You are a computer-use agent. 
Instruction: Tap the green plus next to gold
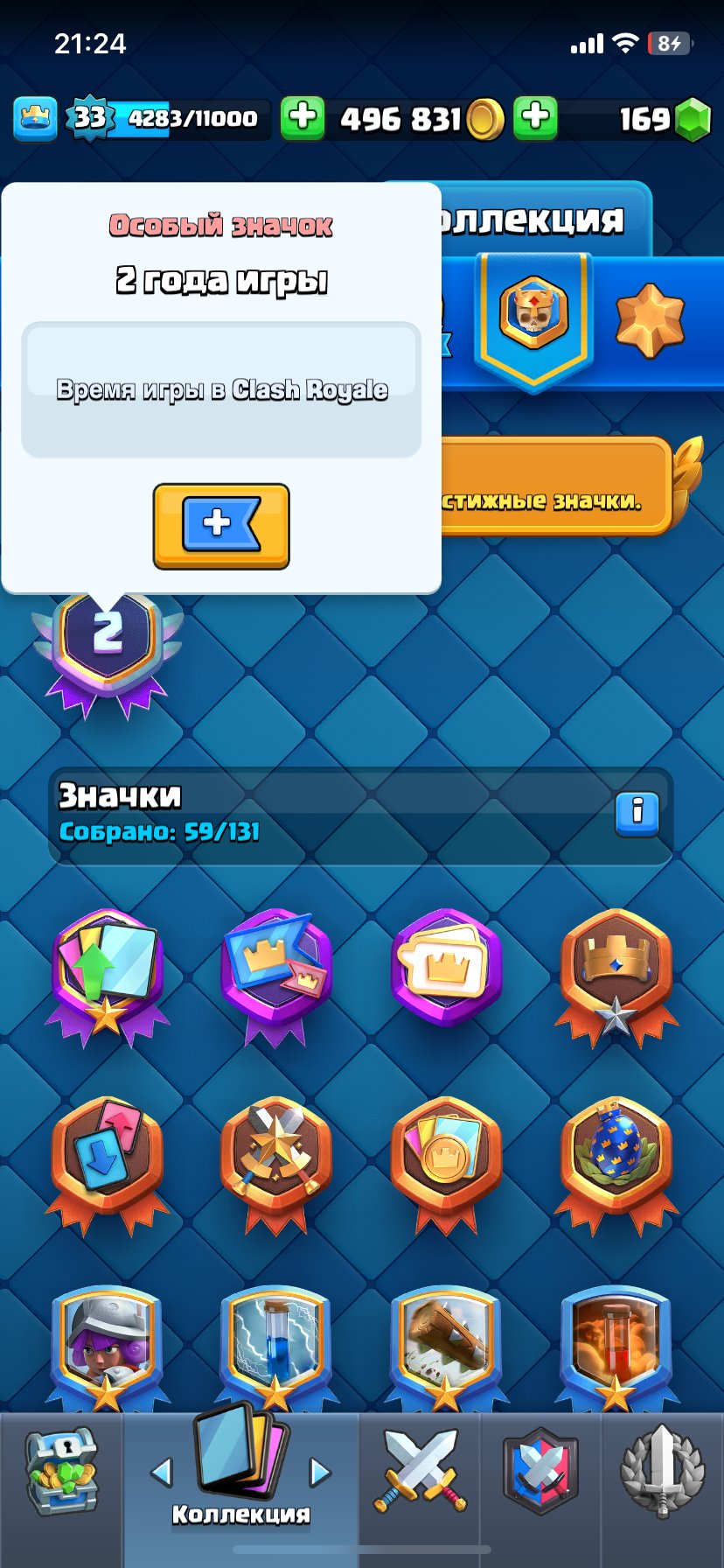[303, 117]
